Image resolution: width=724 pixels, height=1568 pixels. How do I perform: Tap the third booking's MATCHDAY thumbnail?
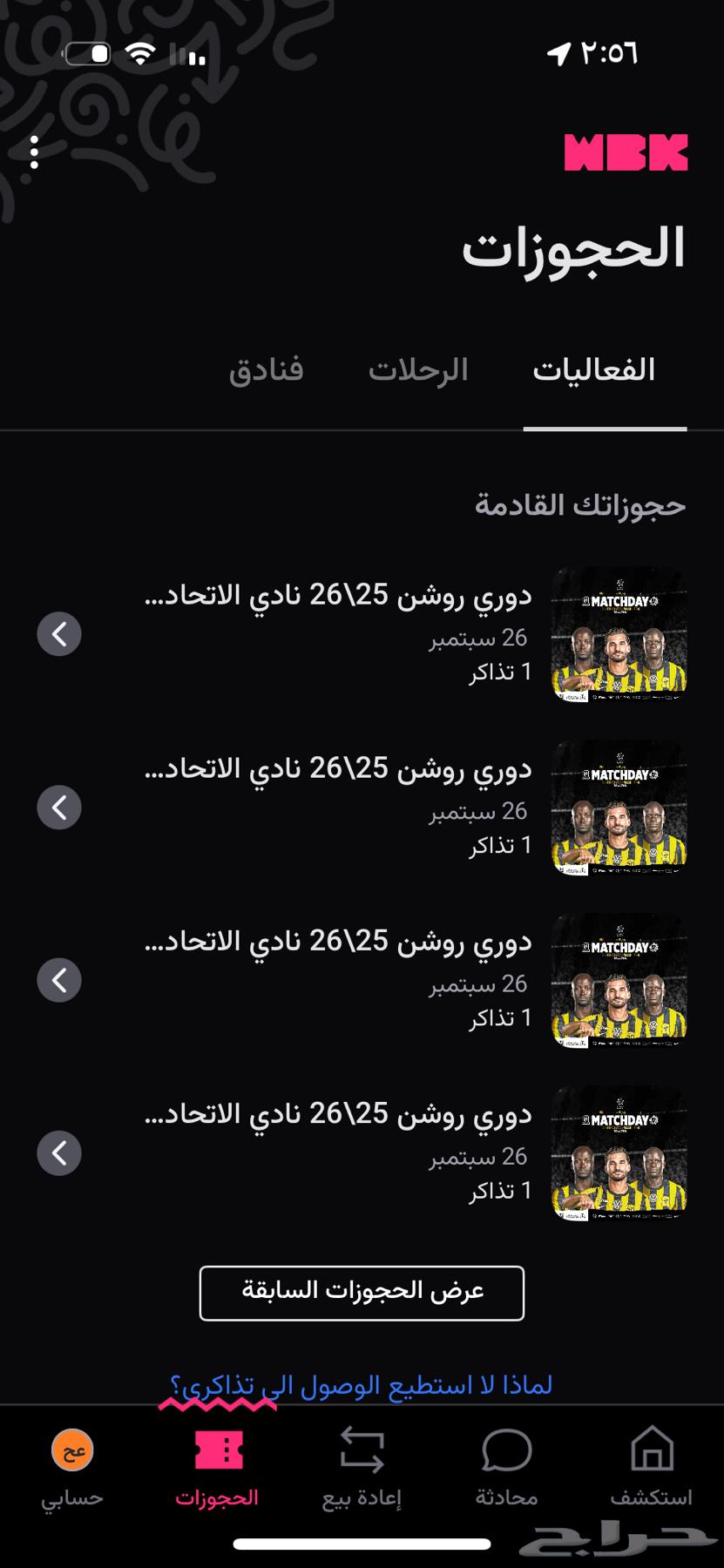(x=619, y=979)
